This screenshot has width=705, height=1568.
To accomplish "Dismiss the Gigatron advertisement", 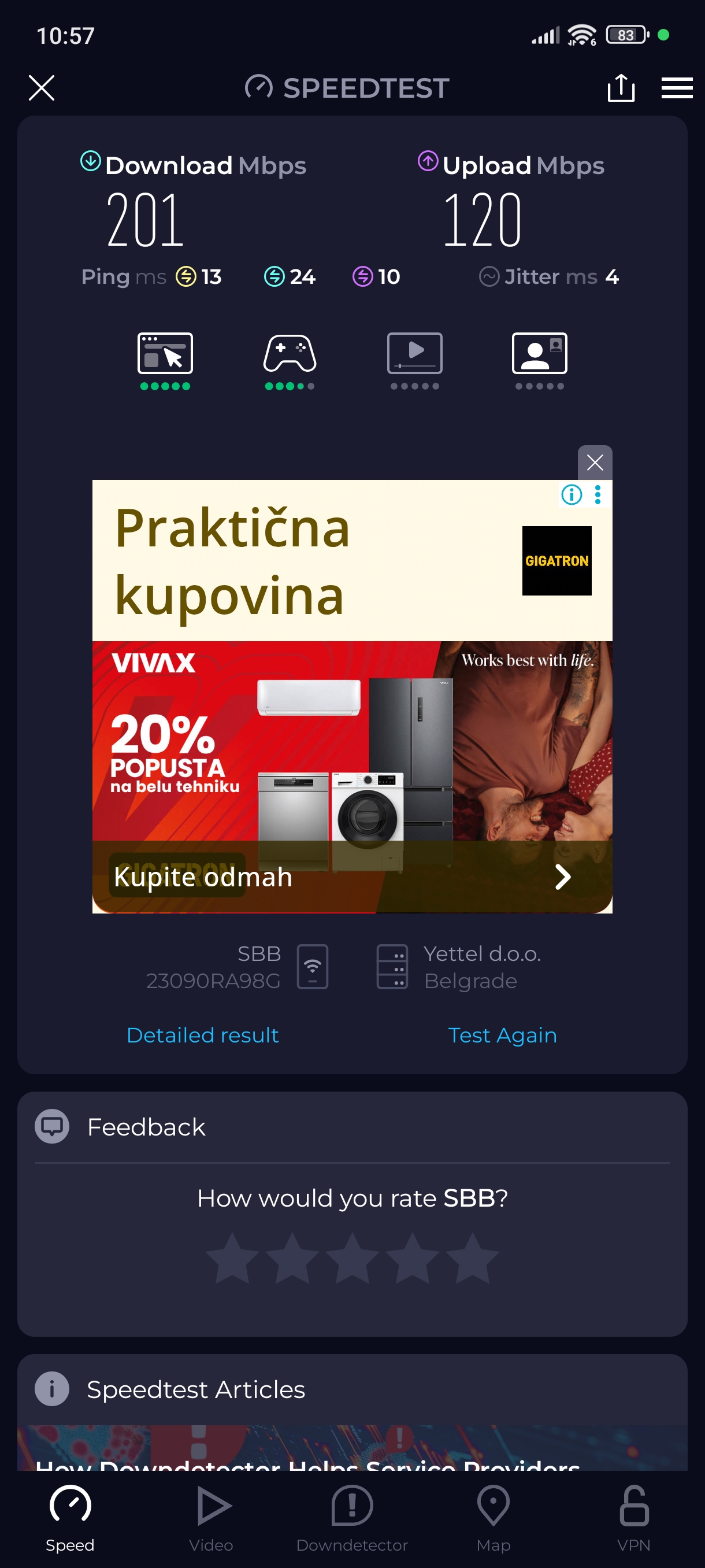I will click(594, 463).
